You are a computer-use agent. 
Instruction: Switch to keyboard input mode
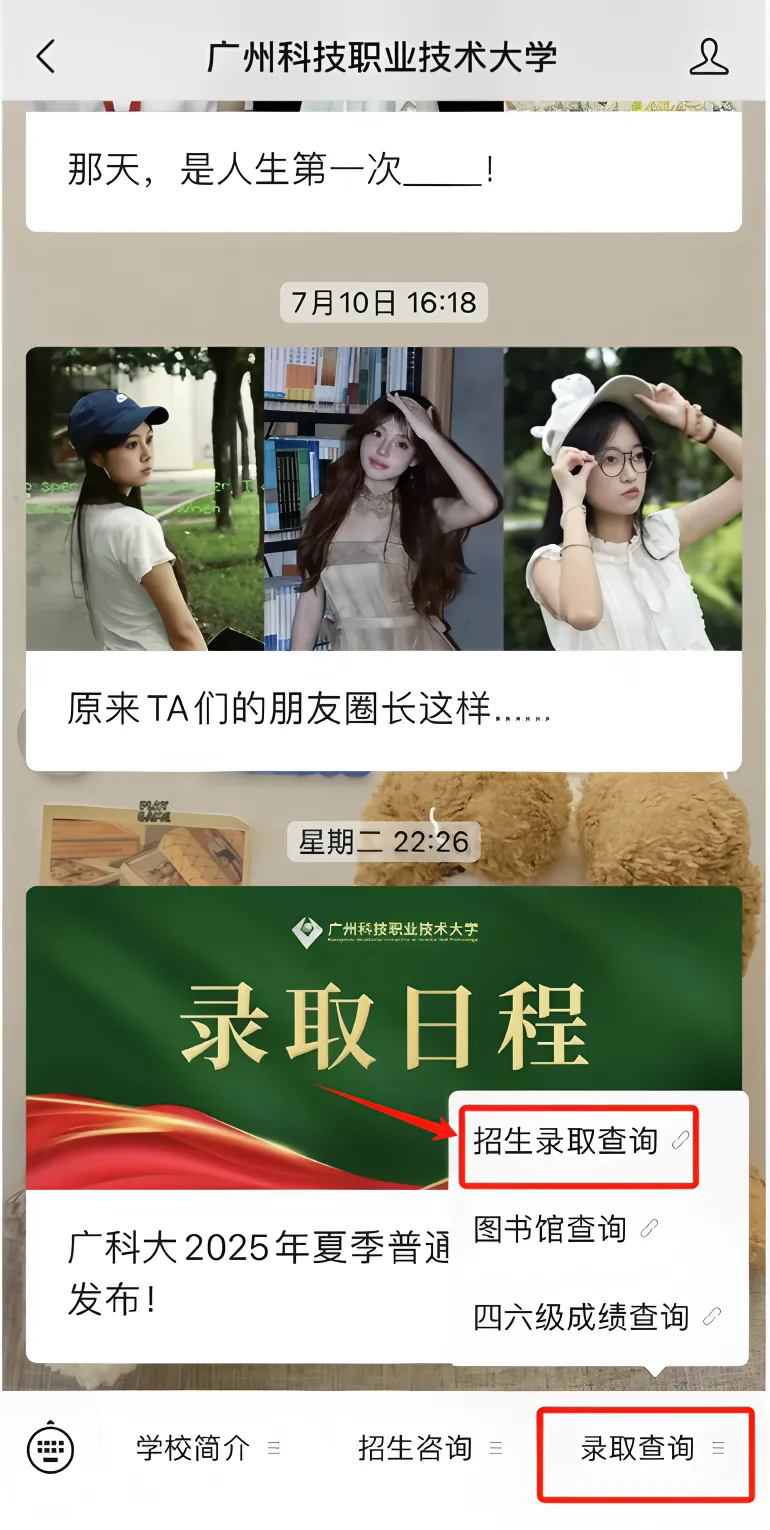(x=51, y=1447)
